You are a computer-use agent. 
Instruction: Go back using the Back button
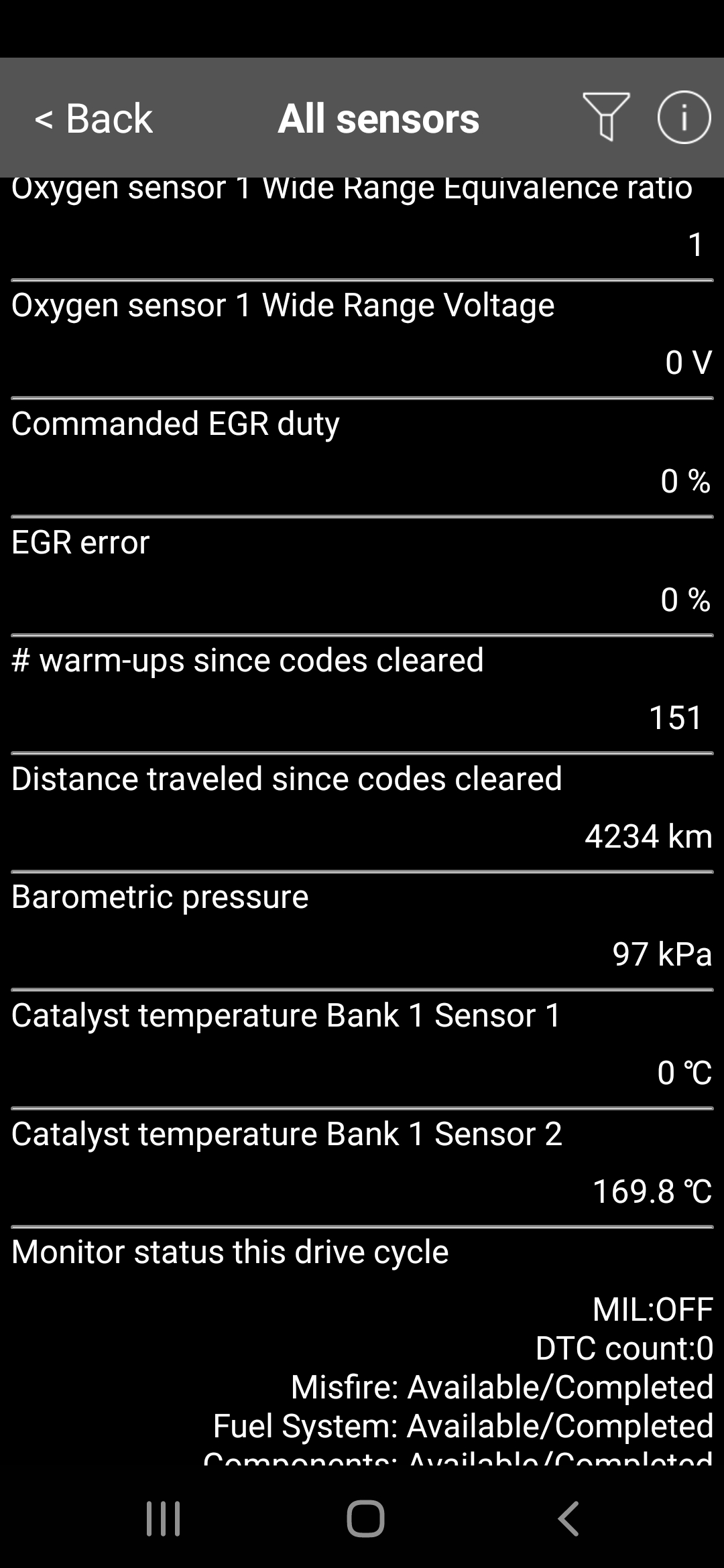point(94,118)
